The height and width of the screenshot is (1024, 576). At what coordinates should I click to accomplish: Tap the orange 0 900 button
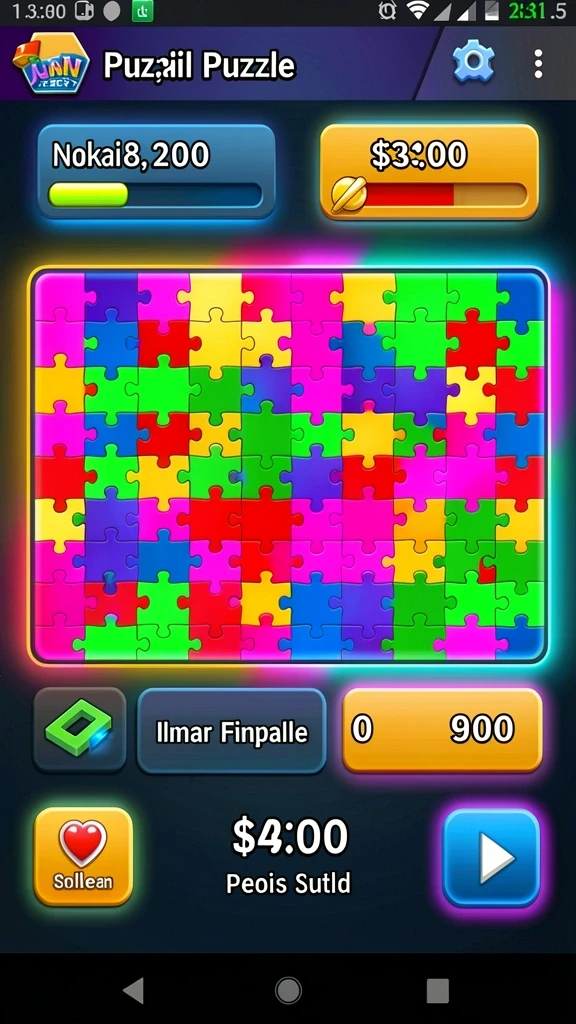(442, 729)
